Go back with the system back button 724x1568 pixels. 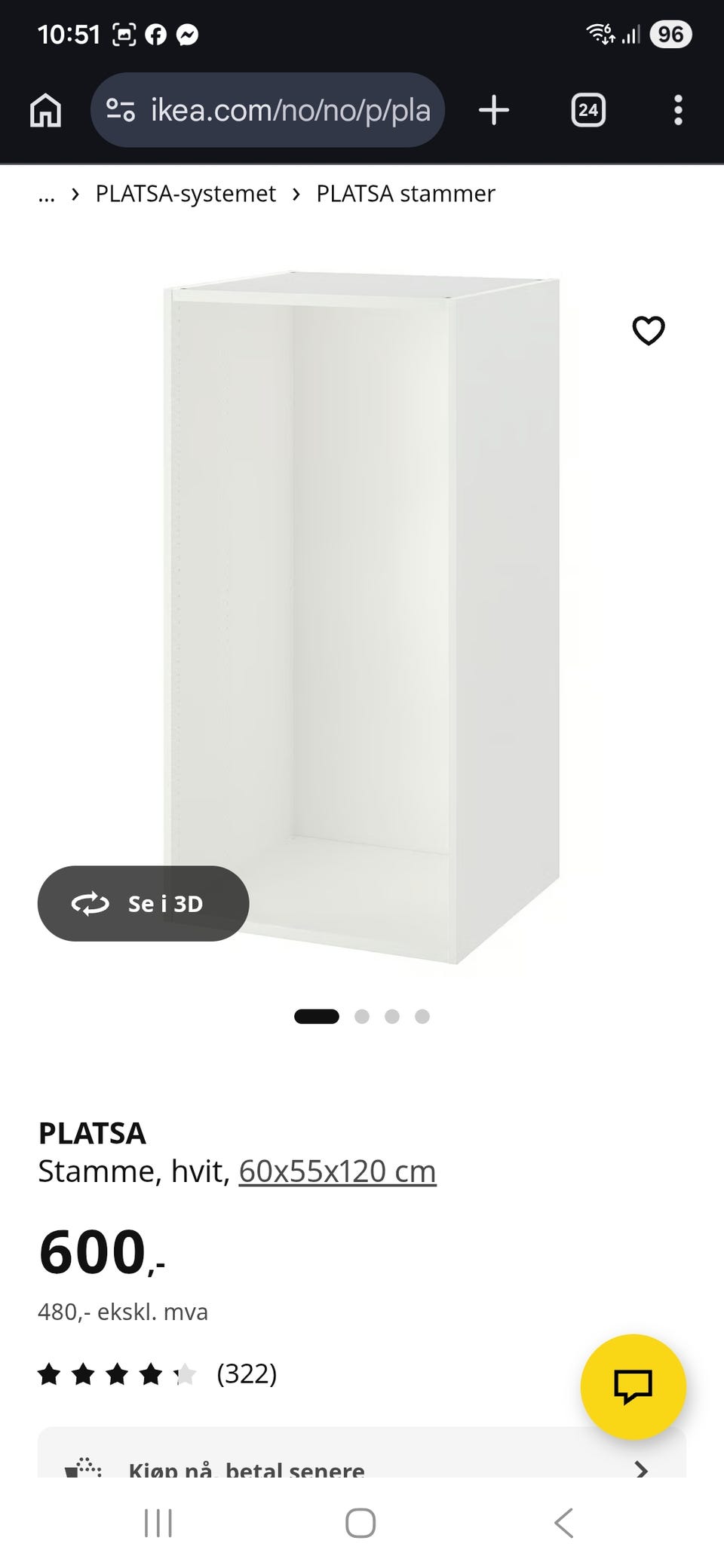coord(564,1523)
